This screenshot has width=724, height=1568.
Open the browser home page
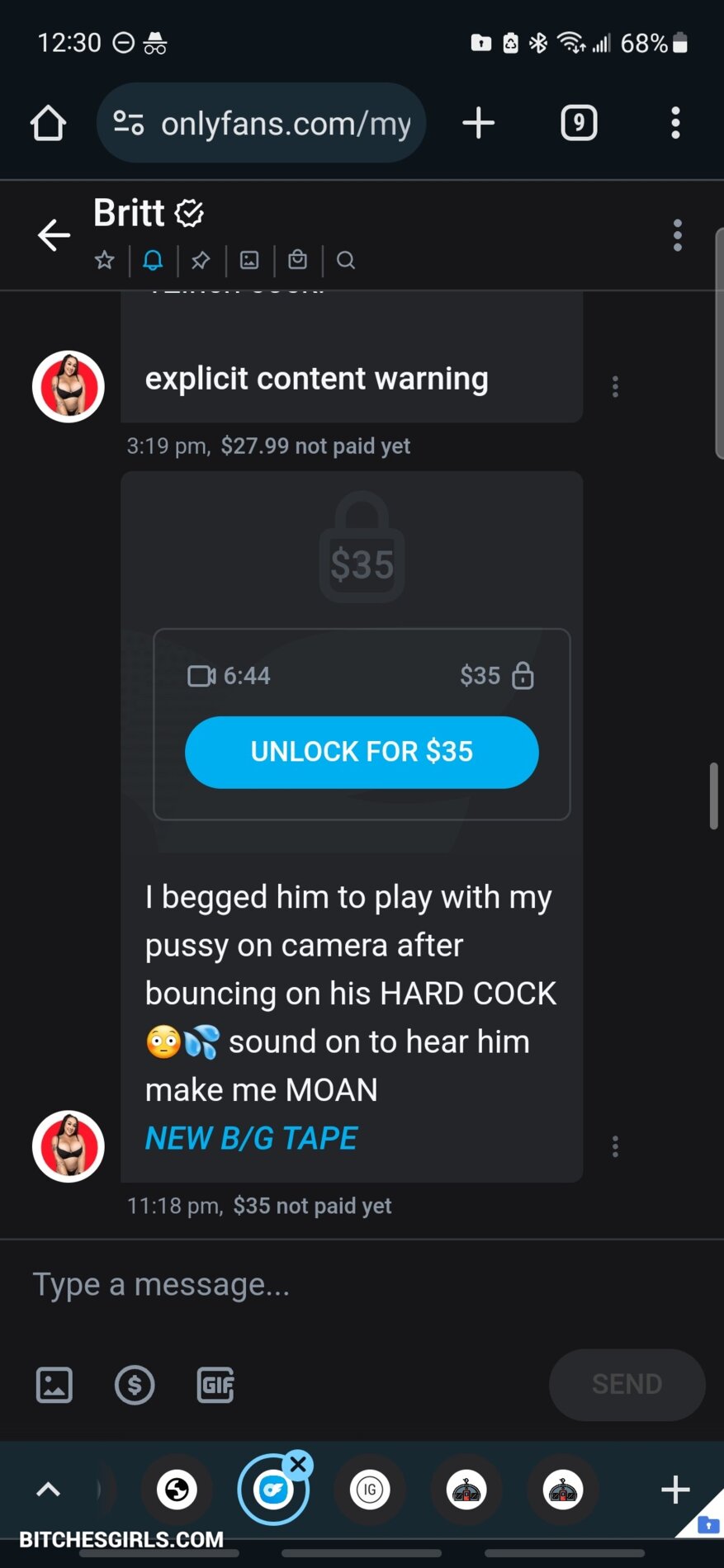[48, 124]
